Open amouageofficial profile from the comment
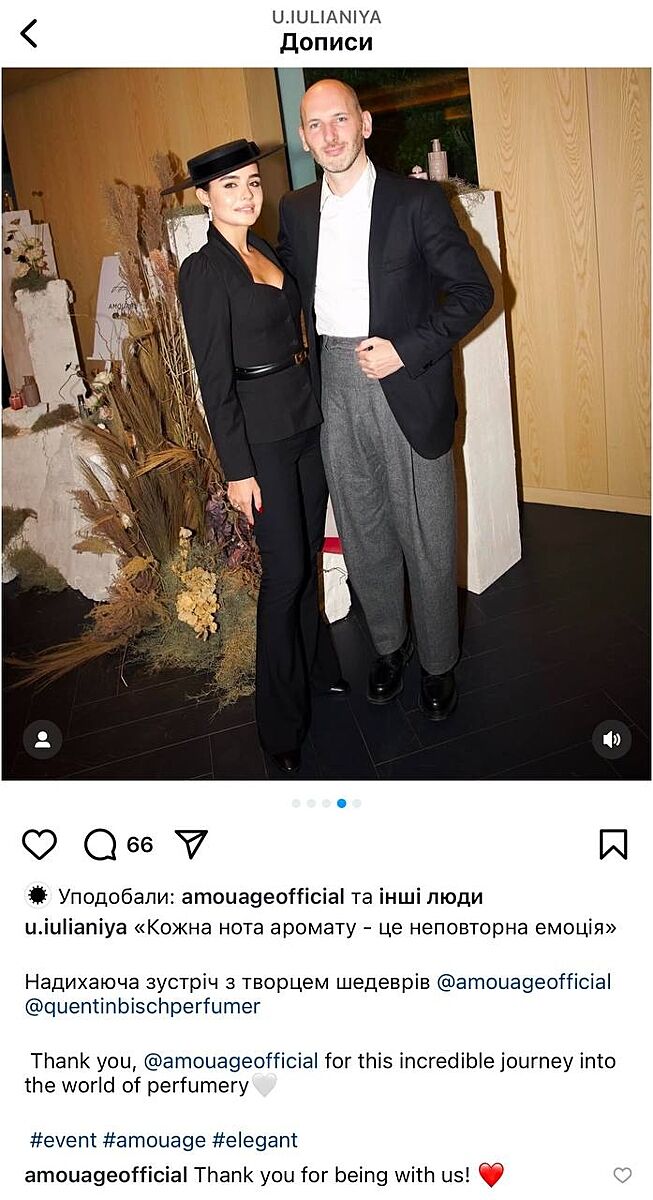Image resolution: width=653 pixels, height=1200 pixels. point(106,1174)
